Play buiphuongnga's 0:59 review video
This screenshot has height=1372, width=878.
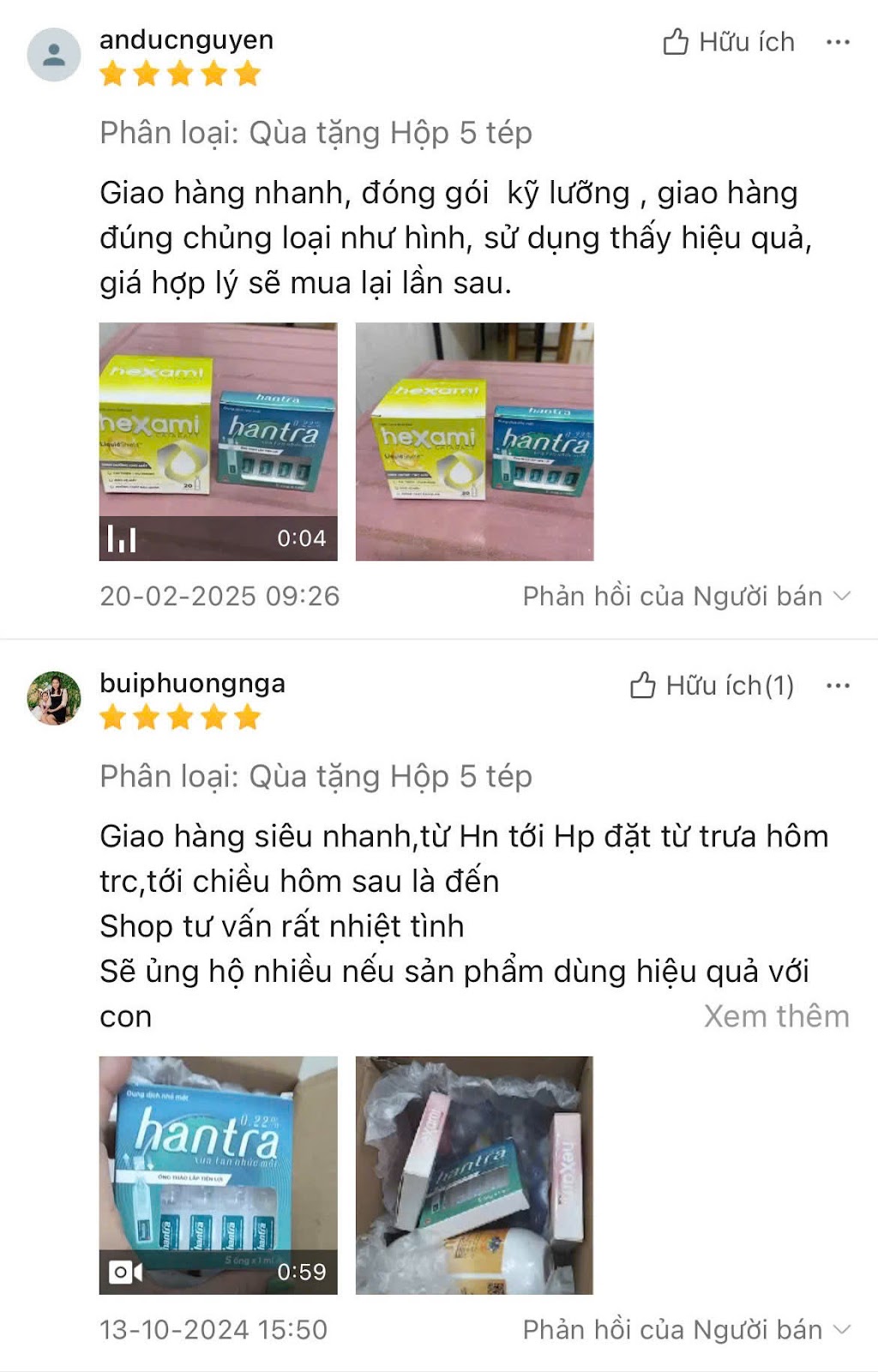tap(218, 1175)
